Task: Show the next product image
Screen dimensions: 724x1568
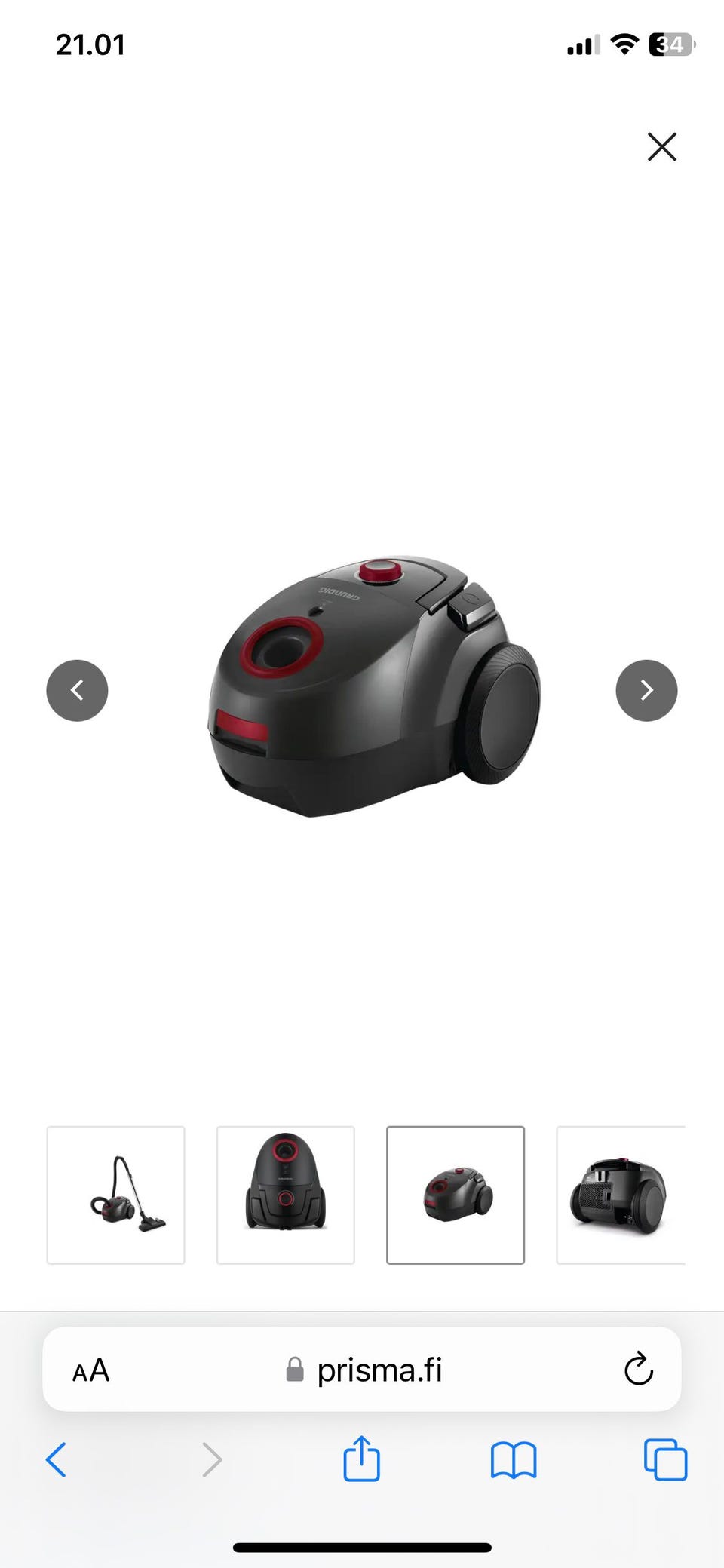Action: pyautogui.click(x=646, y=690)
